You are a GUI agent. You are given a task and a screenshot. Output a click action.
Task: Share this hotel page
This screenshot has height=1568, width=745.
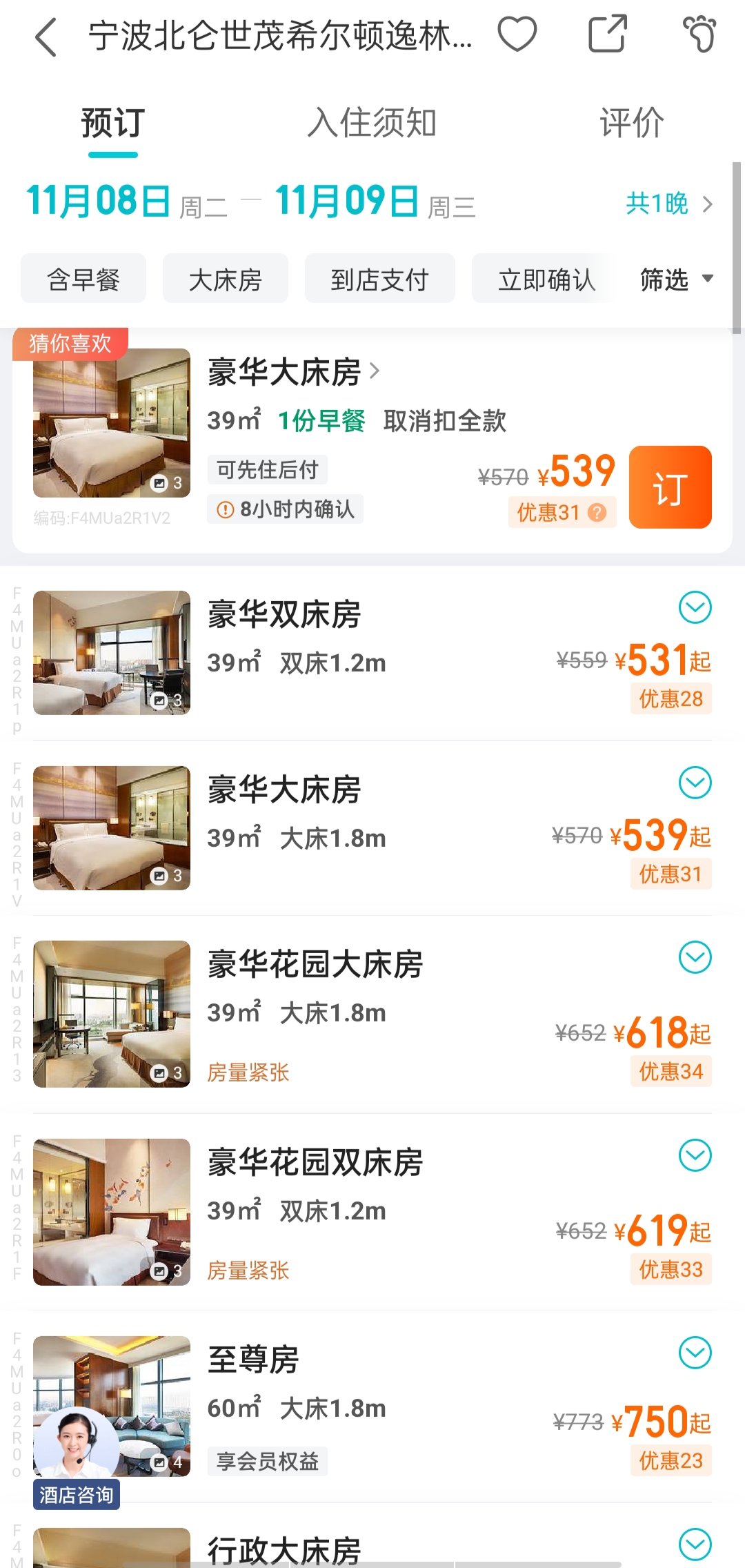click(607, 35)
